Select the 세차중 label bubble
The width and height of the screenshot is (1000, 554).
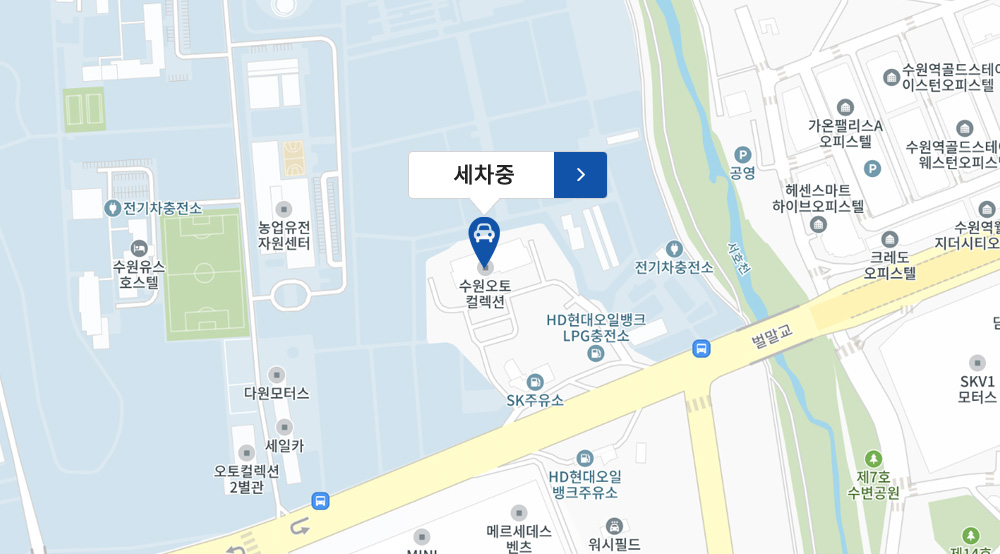coord(482,175)
